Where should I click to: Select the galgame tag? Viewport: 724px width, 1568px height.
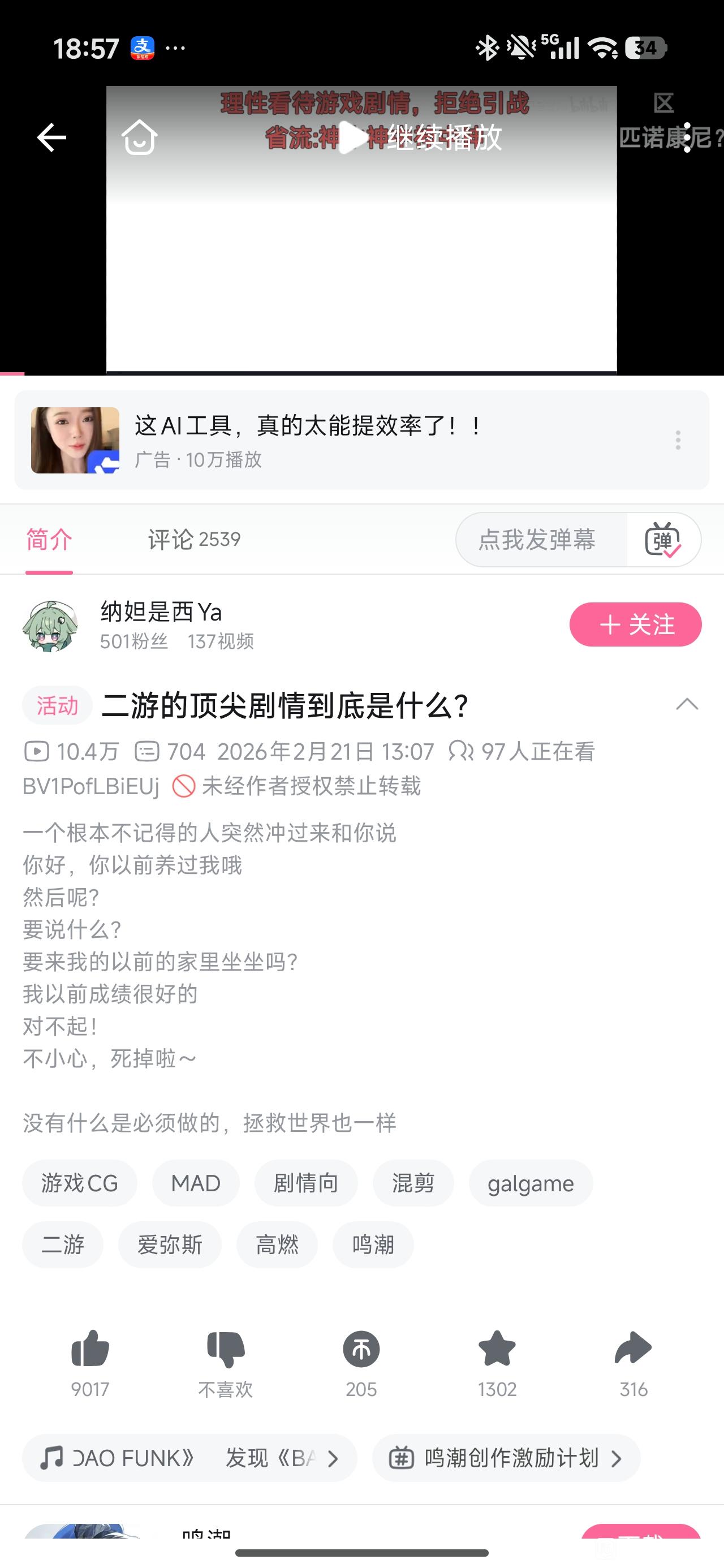531,1183
